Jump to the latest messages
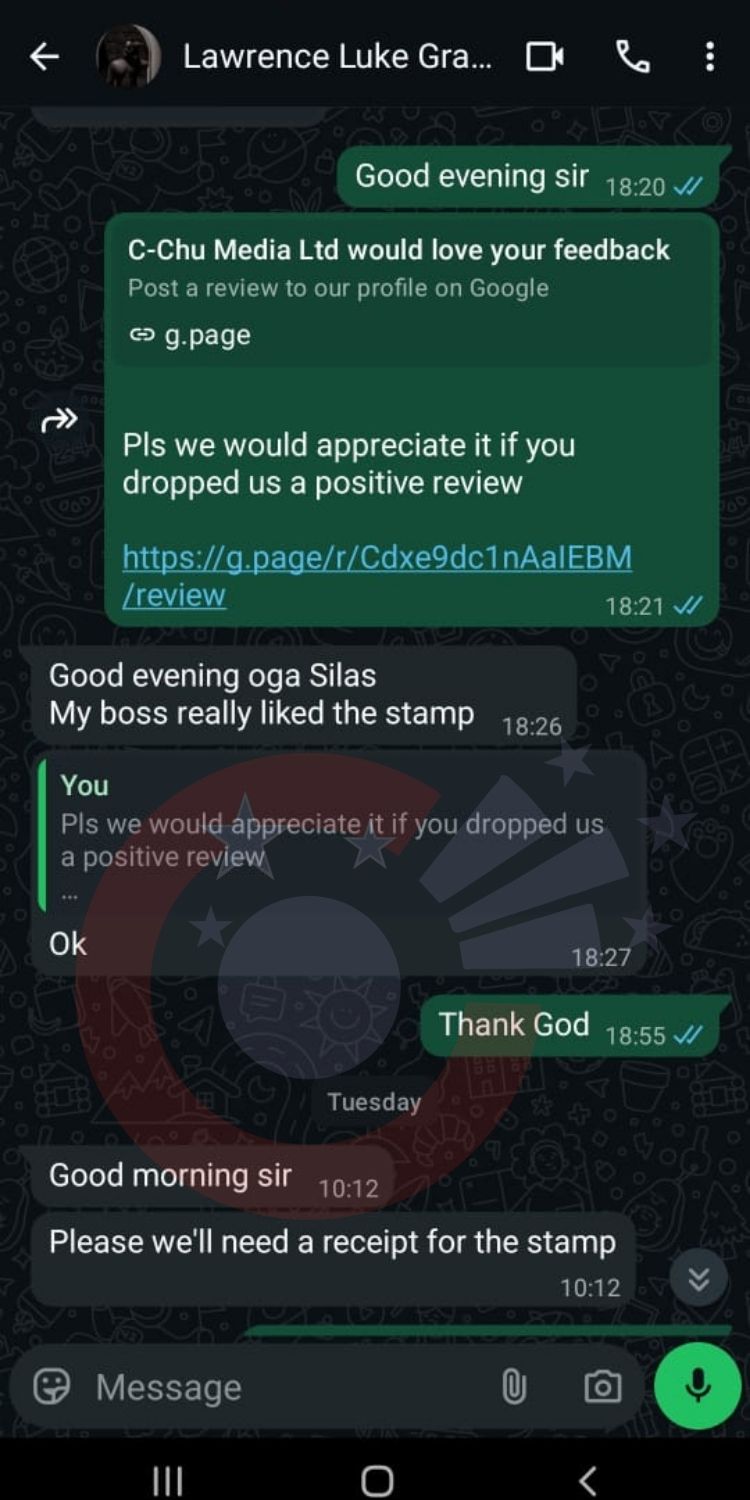750x1500 pixels. (698, 1278)
